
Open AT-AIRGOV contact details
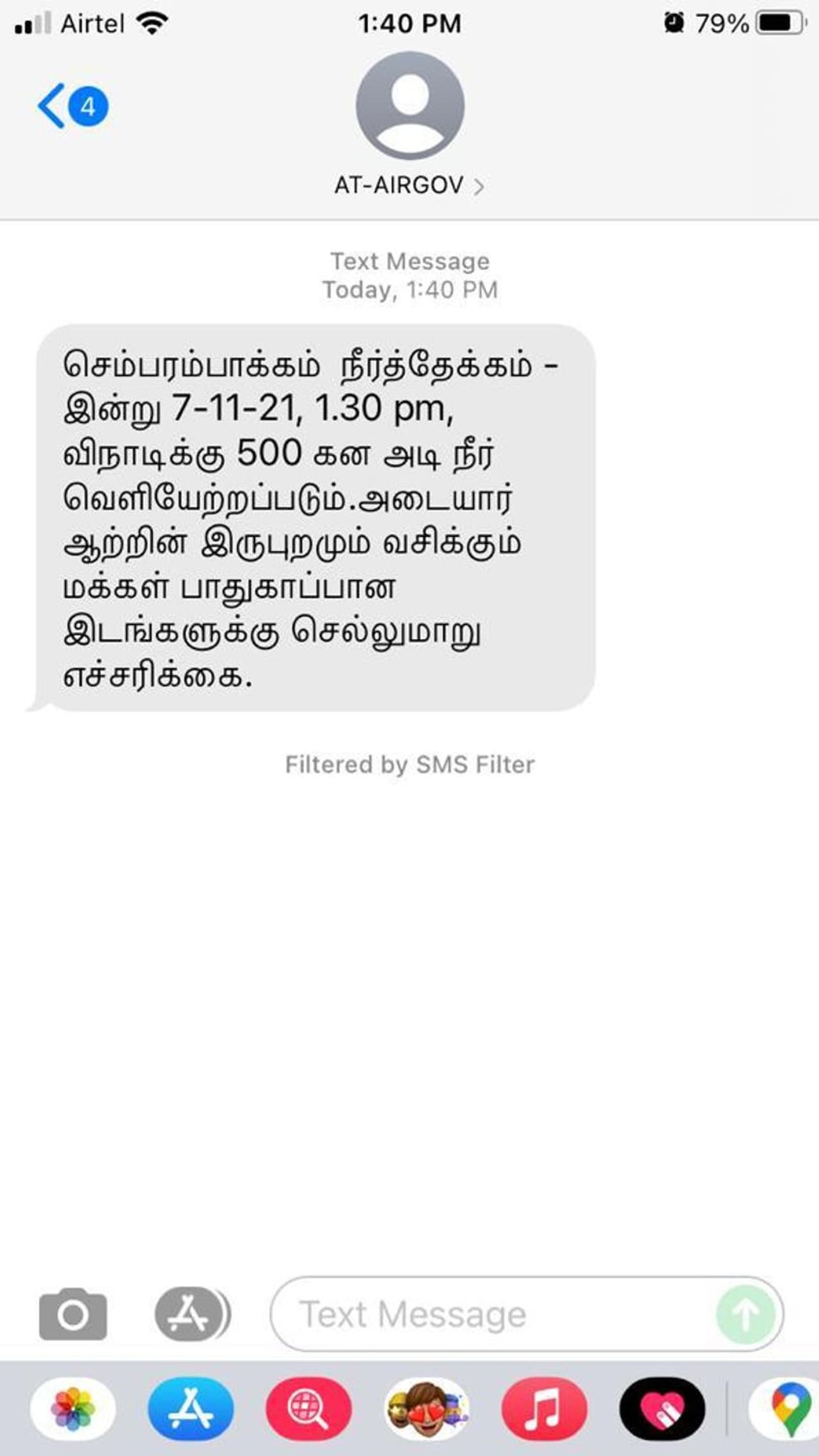(x=408, y=185)
